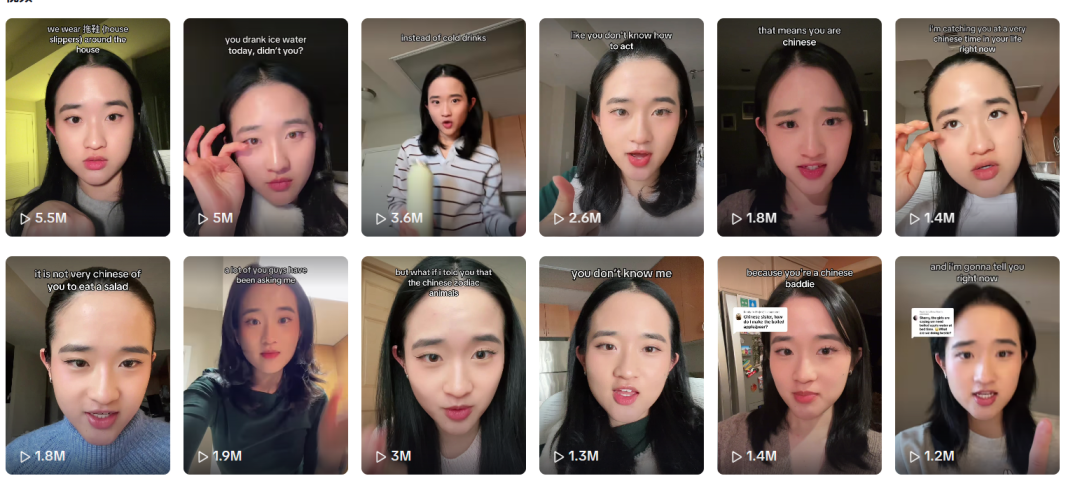Open the 'chinese zodiac animals' video
The width and height of the screenshot is (1080, 483).
click(444, 365)
